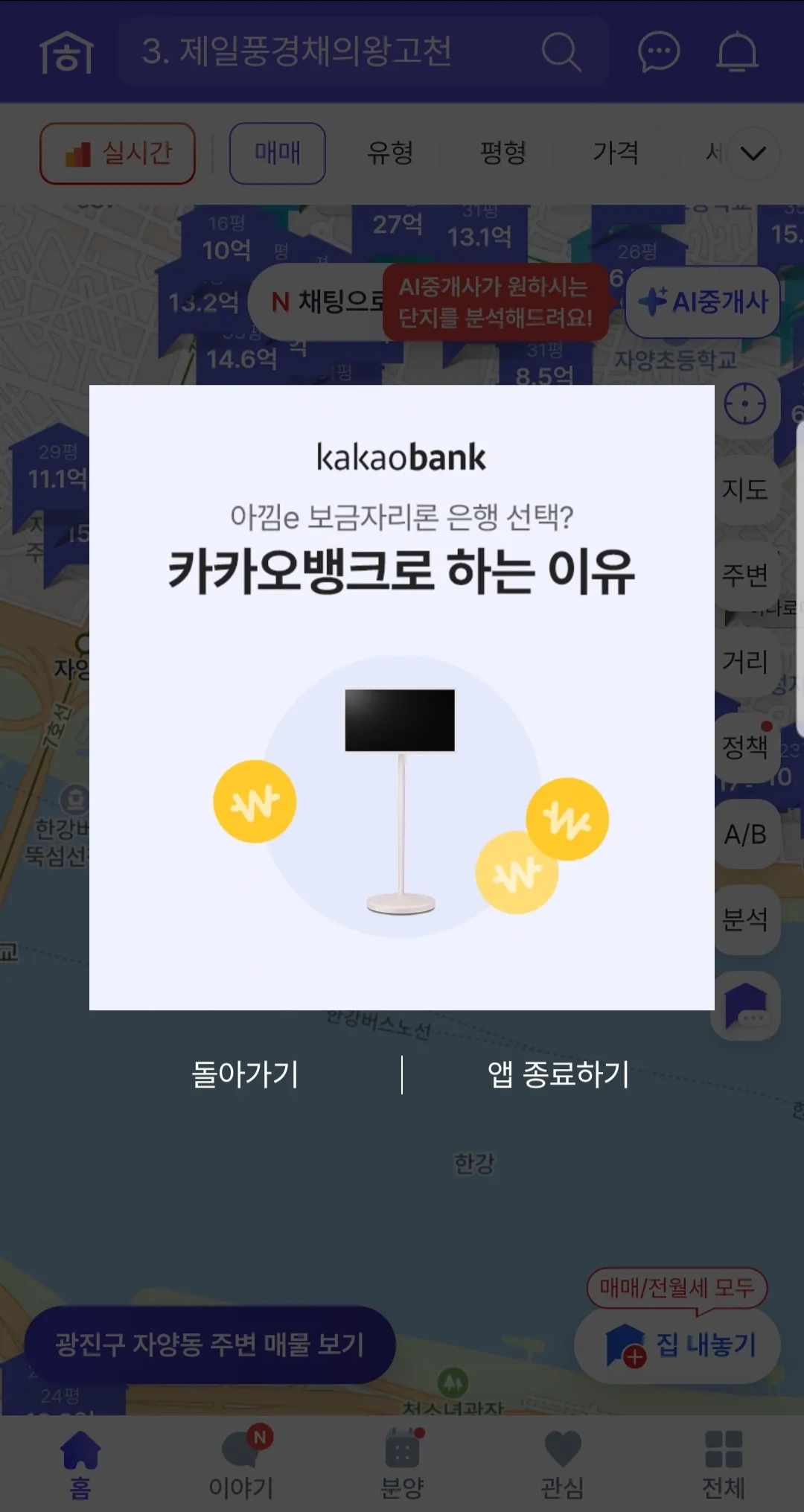
Task: Open the kakaobank 보금자리론 ad banner
Action: click(402, 697)
